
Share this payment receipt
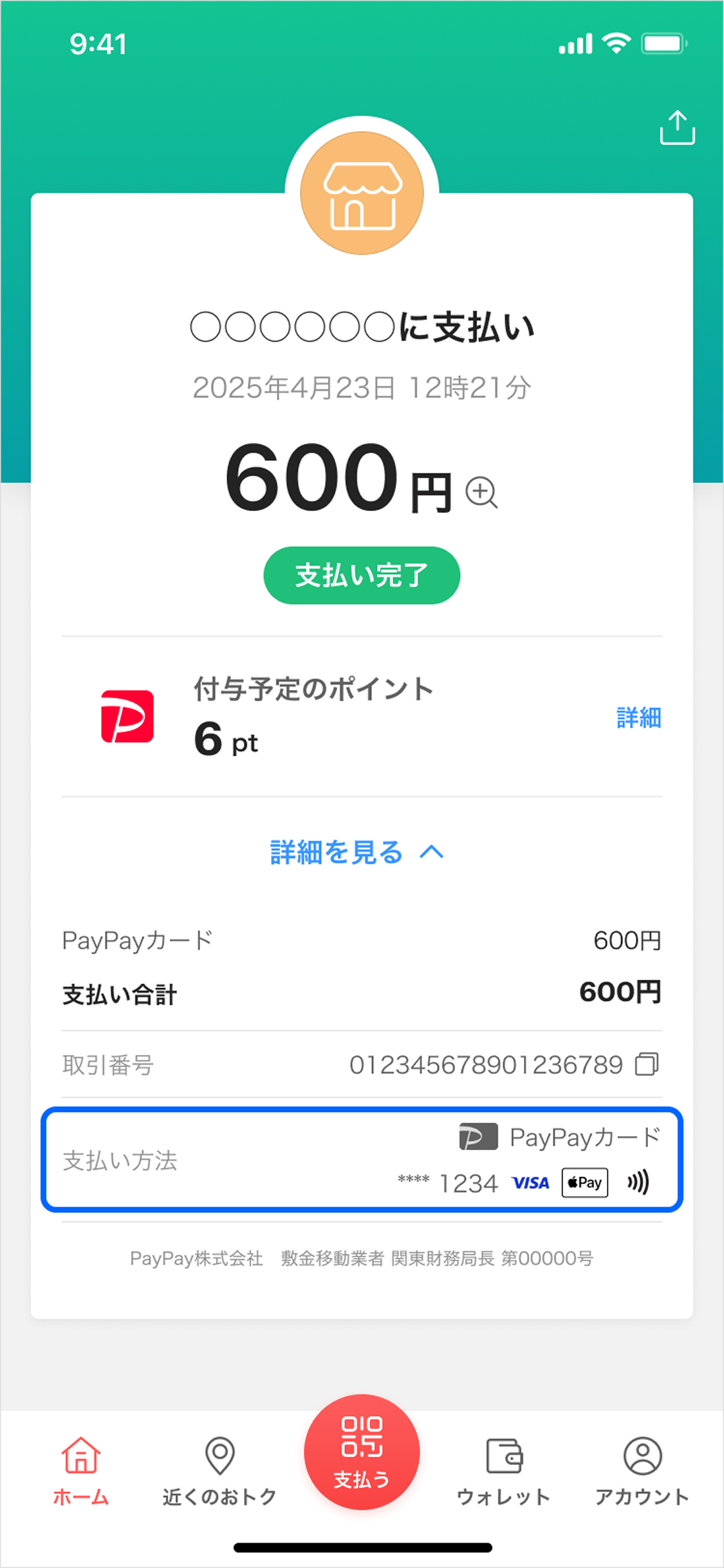tap(677, 127)
